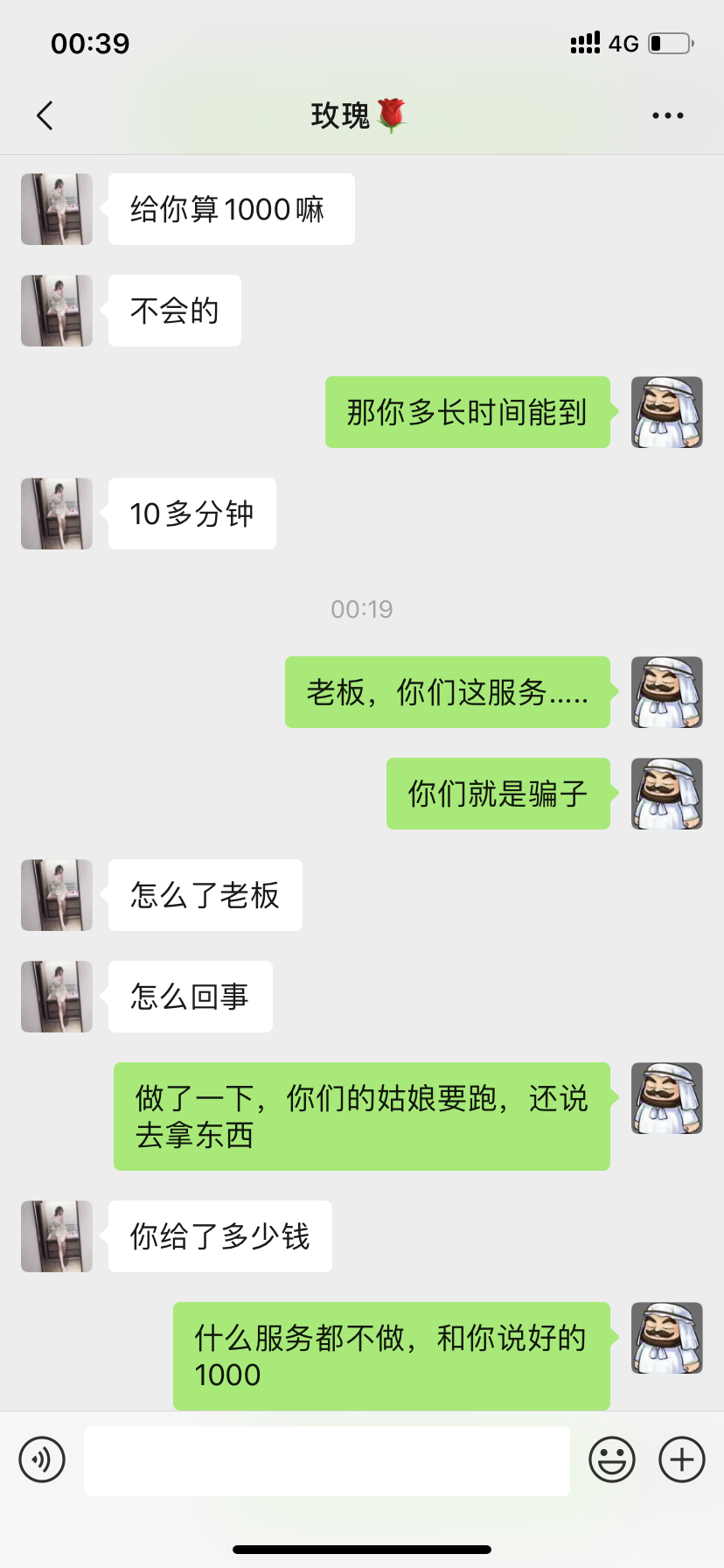This screenshot has height=1568, width=724.
Task: Tap the battery indicator in the status bar
Action: [x=670, y=43]
